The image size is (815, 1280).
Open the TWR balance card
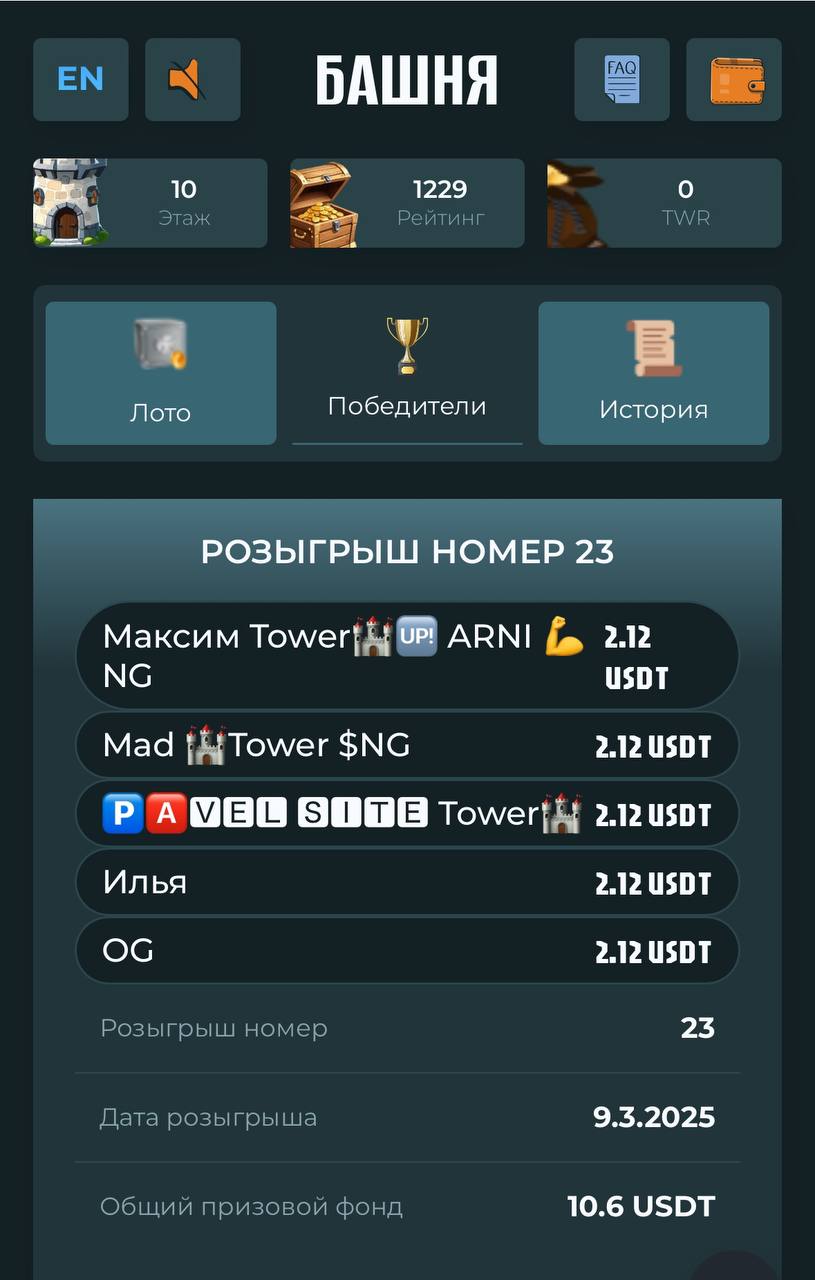pyautogui.click(x=664, y=203)
